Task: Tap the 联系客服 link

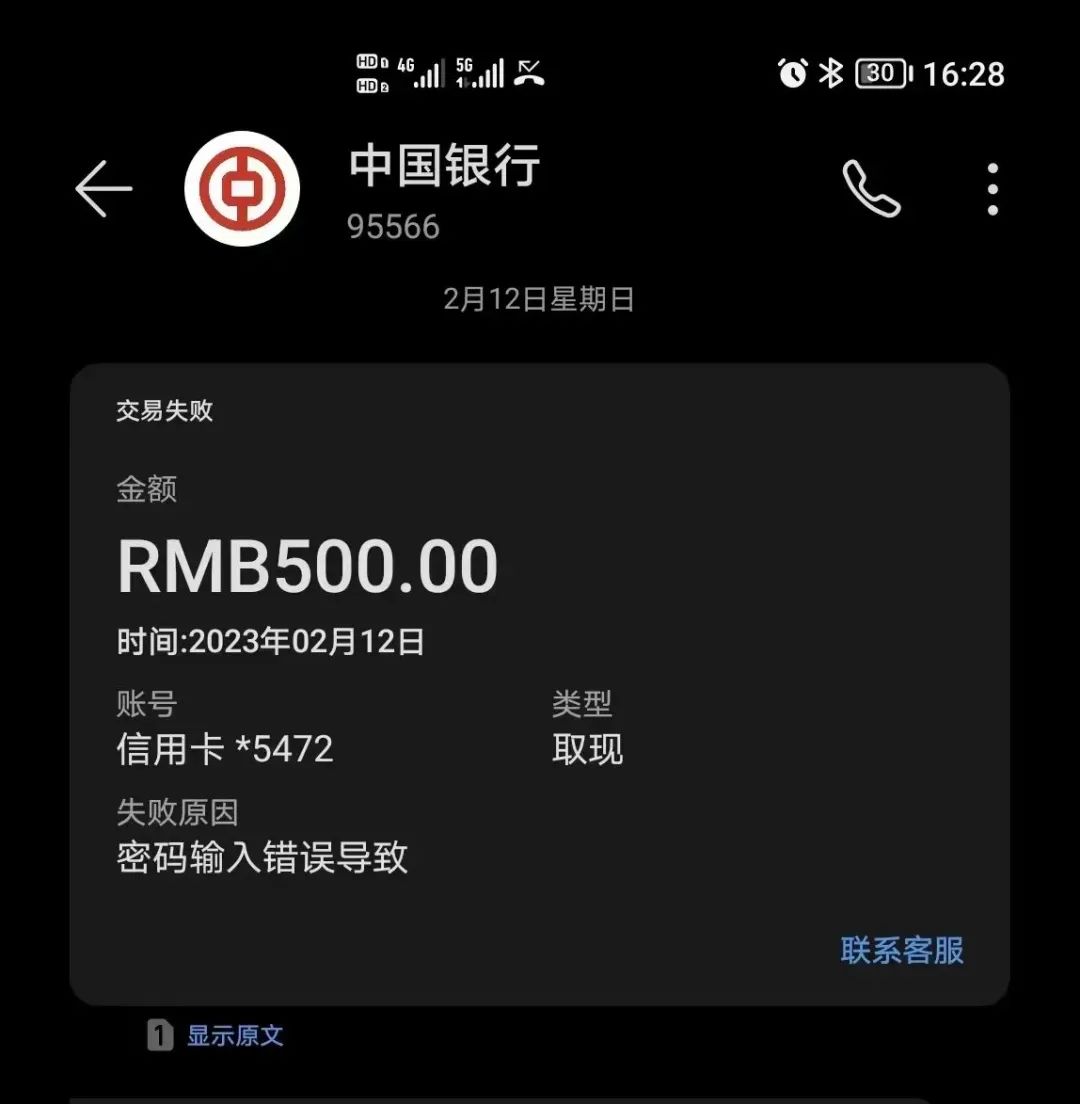Action: 902,950
